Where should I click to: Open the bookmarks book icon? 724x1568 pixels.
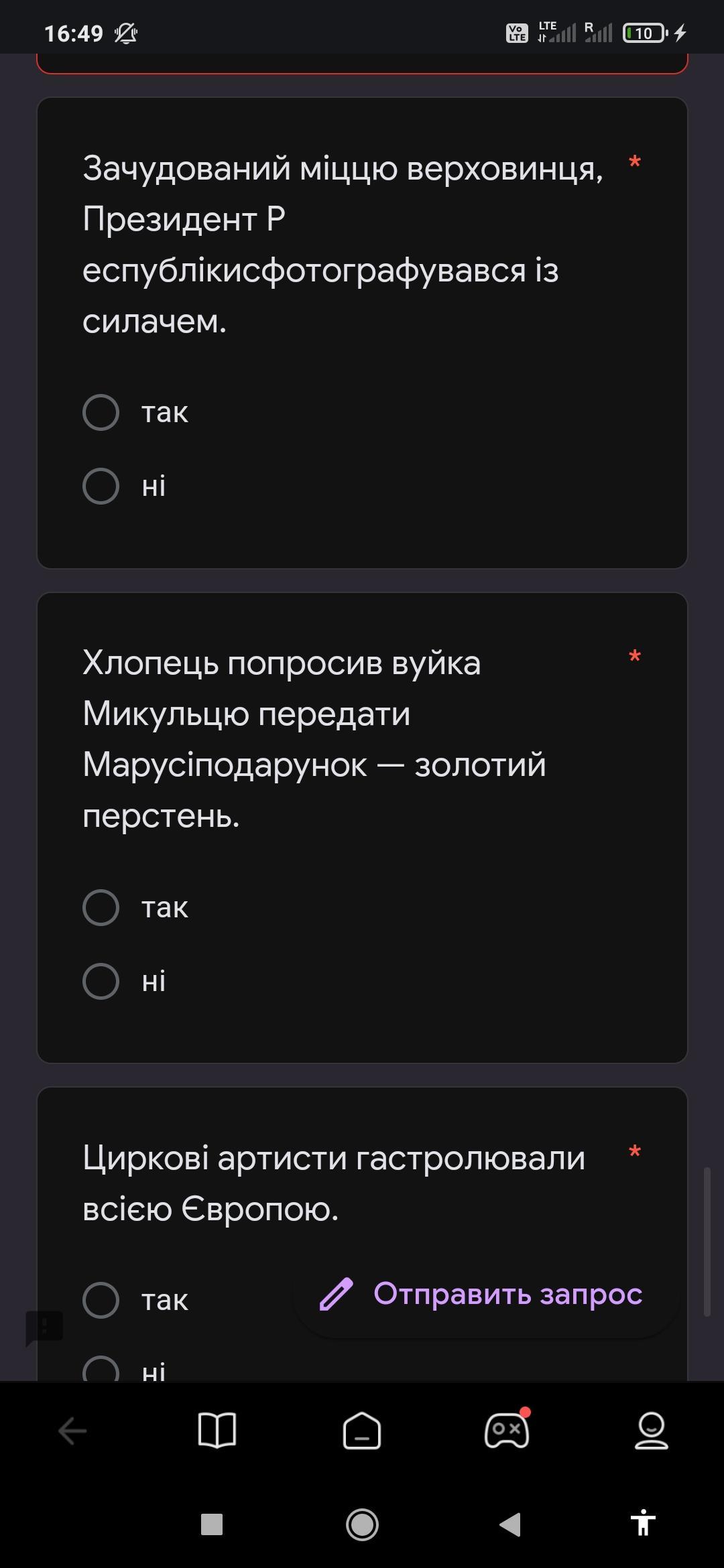(217, 1431)
